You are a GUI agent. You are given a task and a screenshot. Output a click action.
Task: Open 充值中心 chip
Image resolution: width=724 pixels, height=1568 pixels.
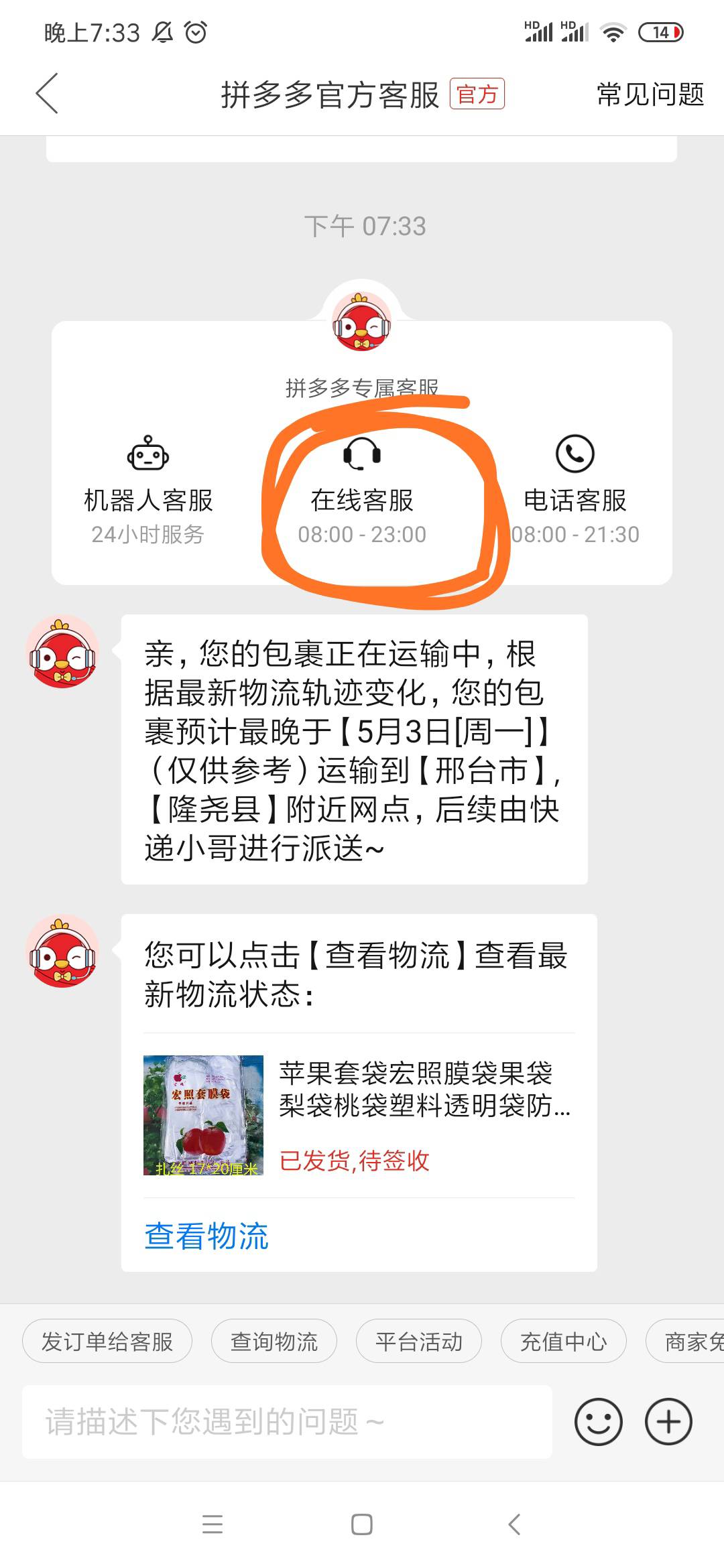(x=564, y=1342)
